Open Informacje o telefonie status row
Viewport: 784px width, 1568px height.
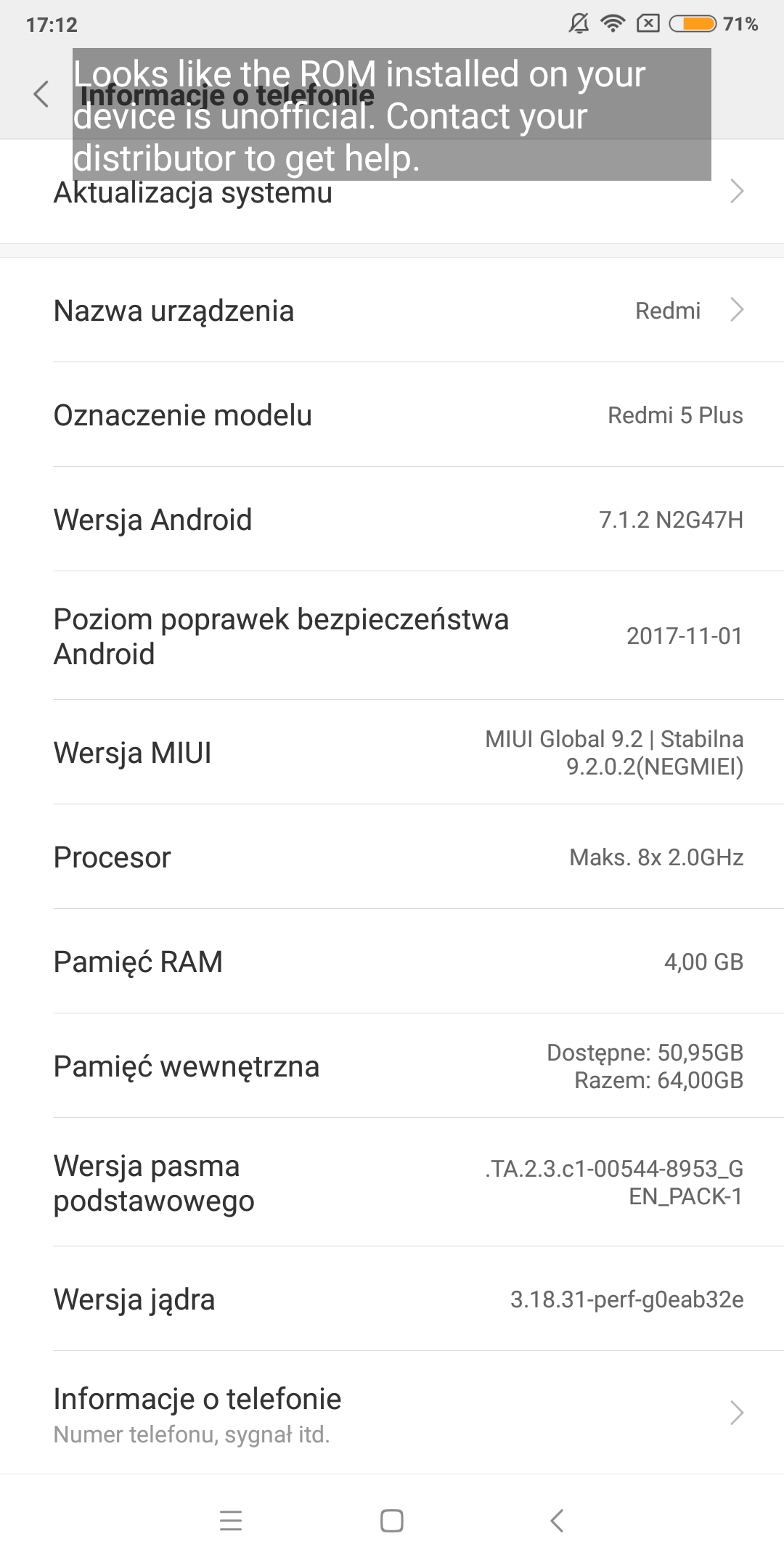392,1413
